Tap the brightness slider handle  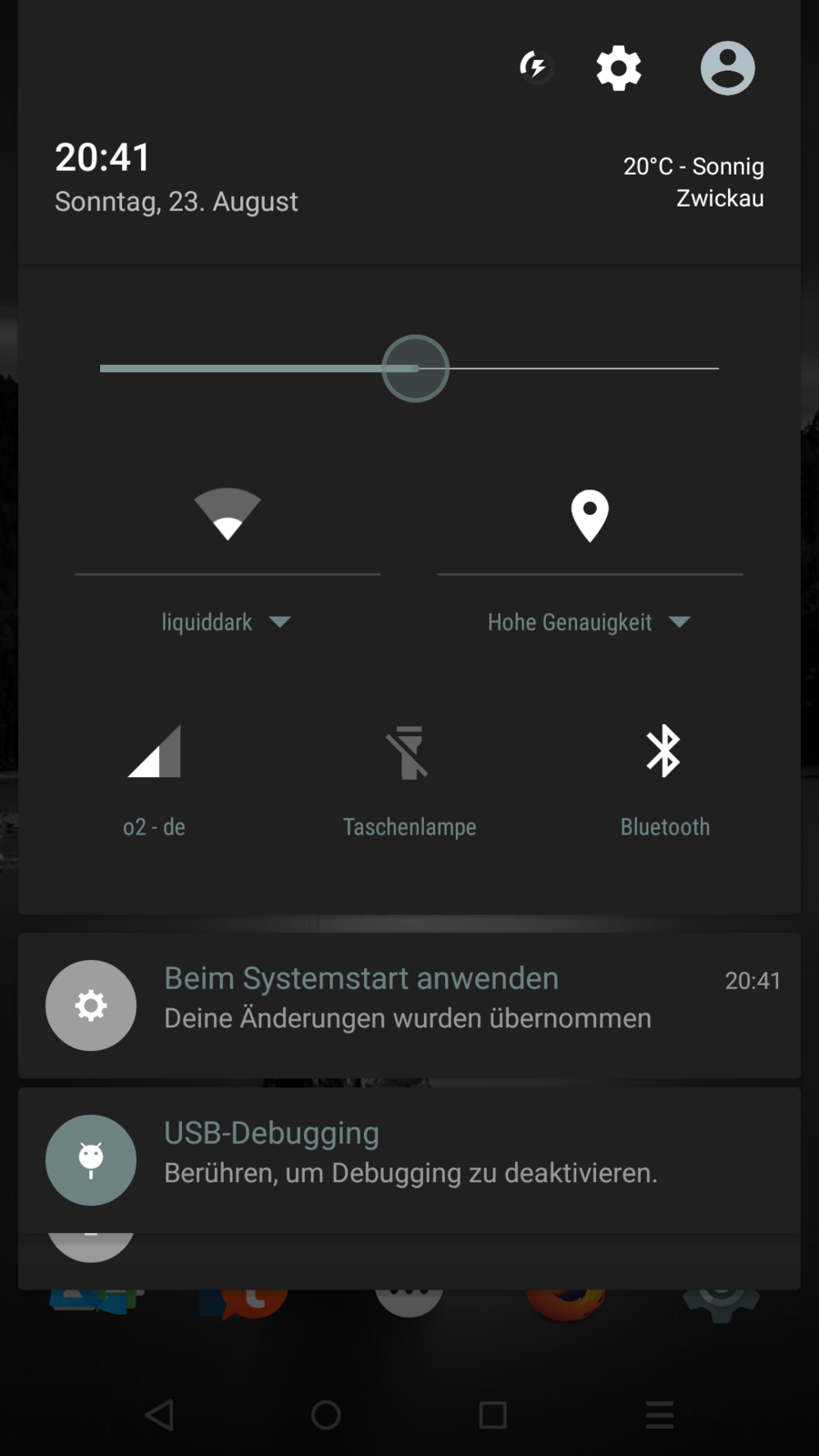pos(415,369)
